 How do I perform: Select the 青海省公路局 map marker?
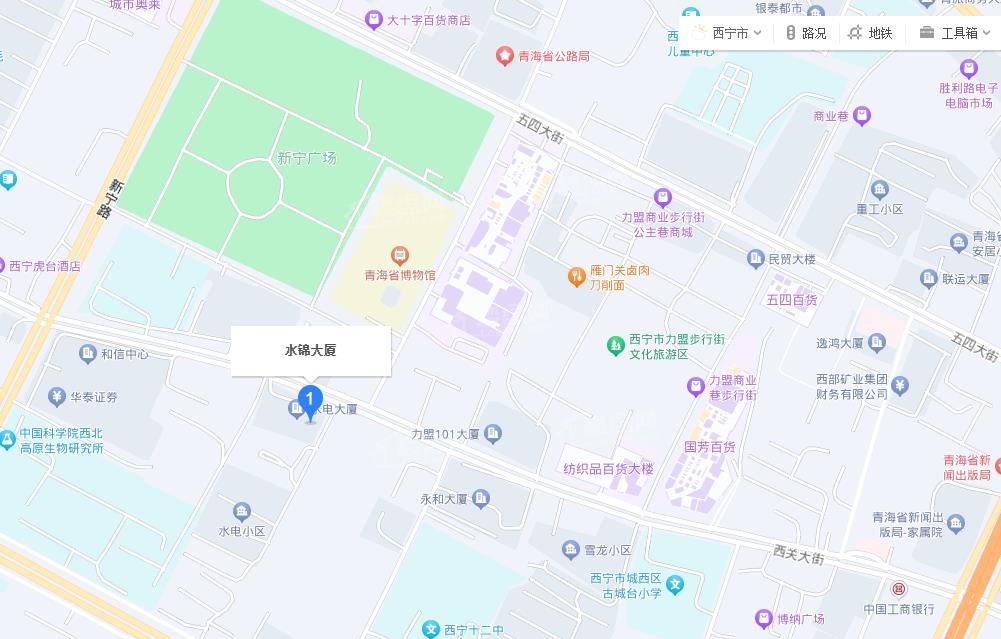click(505, 56)
